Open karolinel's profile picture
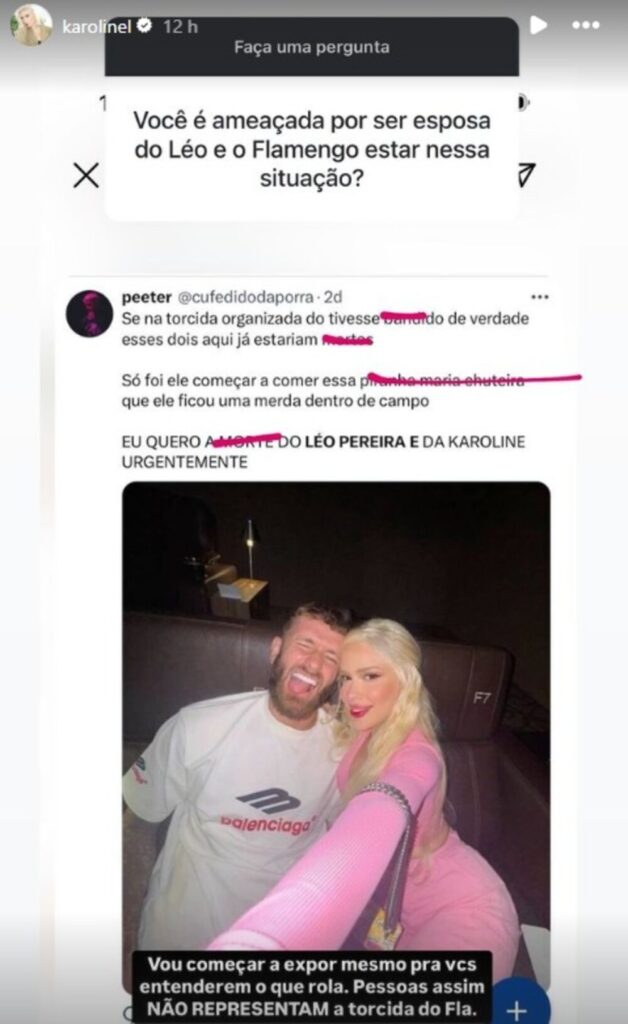Screen dimensions: 628x1024 31,25
